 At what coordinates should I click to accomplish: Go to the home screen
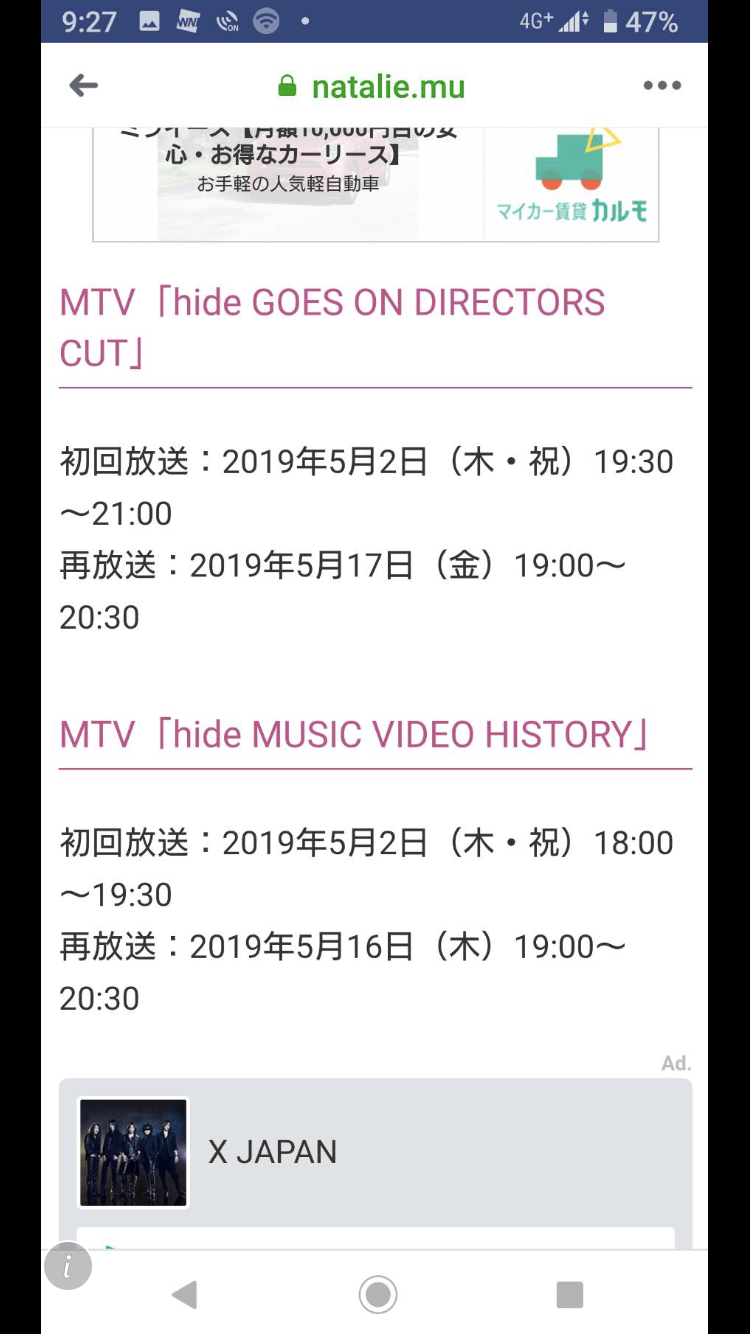(378, 1295)
